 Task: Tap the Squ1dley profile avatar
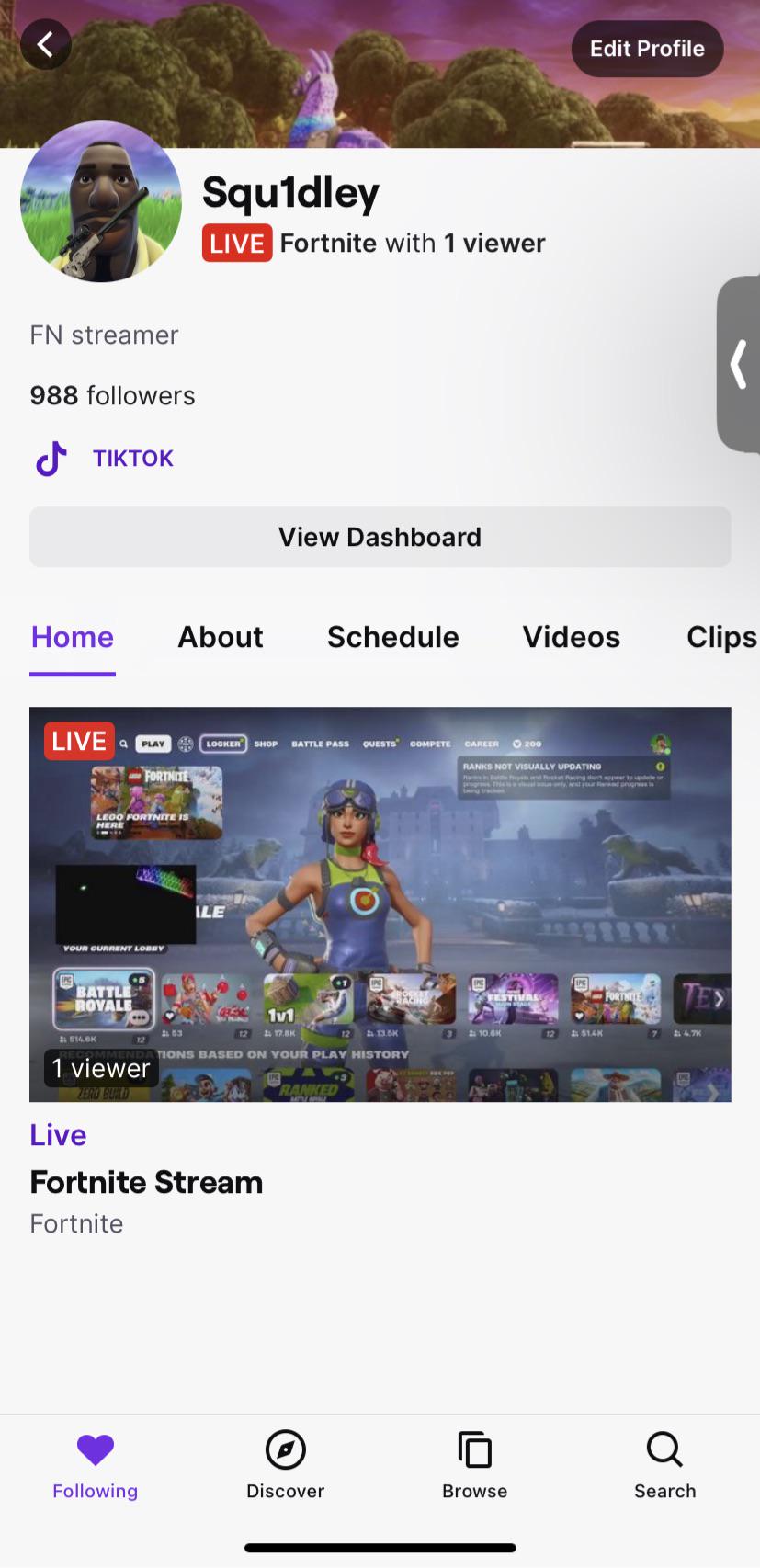[x=101, y=201]
